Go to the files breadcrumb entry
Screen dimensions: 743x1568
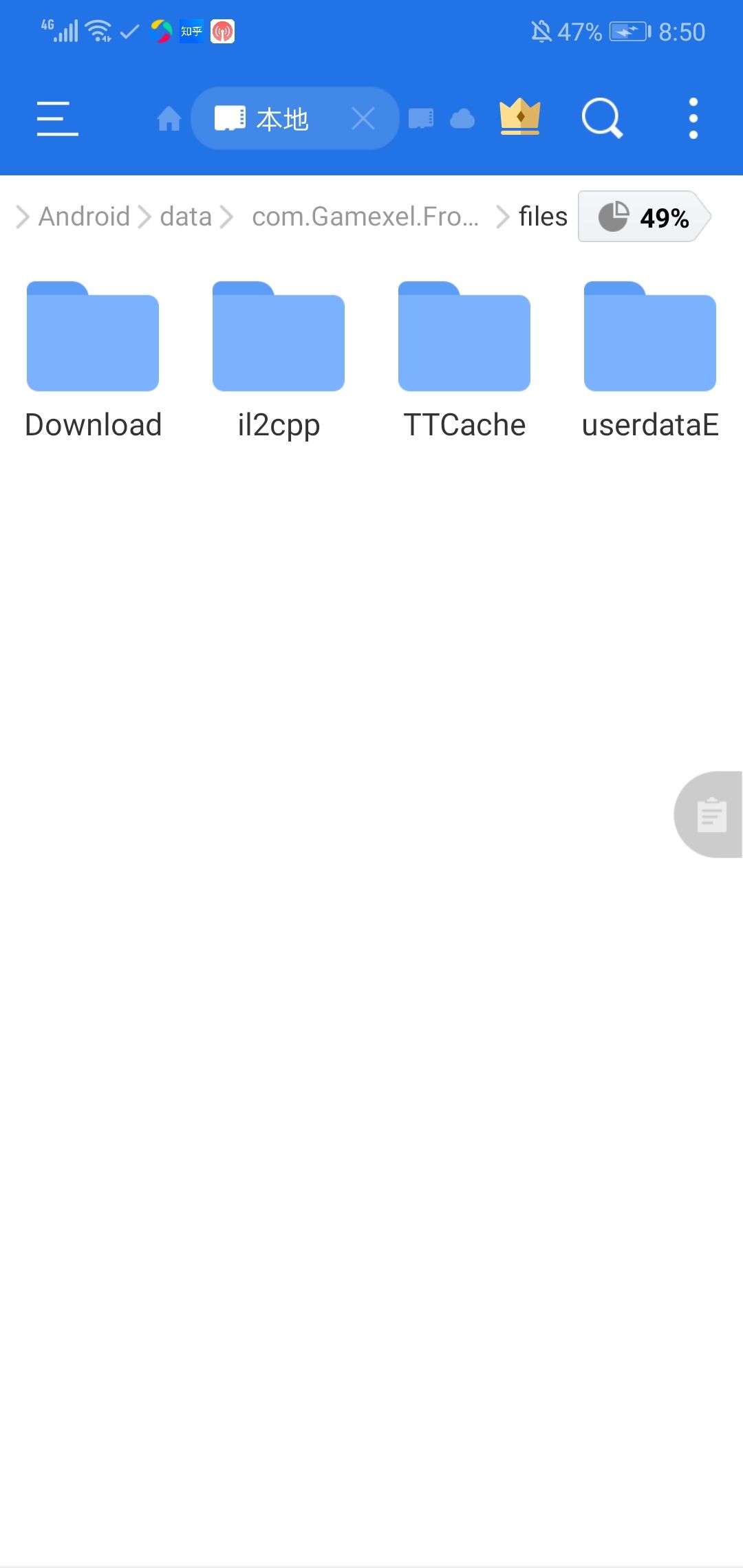pyautogui.click(x=543, y=217)
